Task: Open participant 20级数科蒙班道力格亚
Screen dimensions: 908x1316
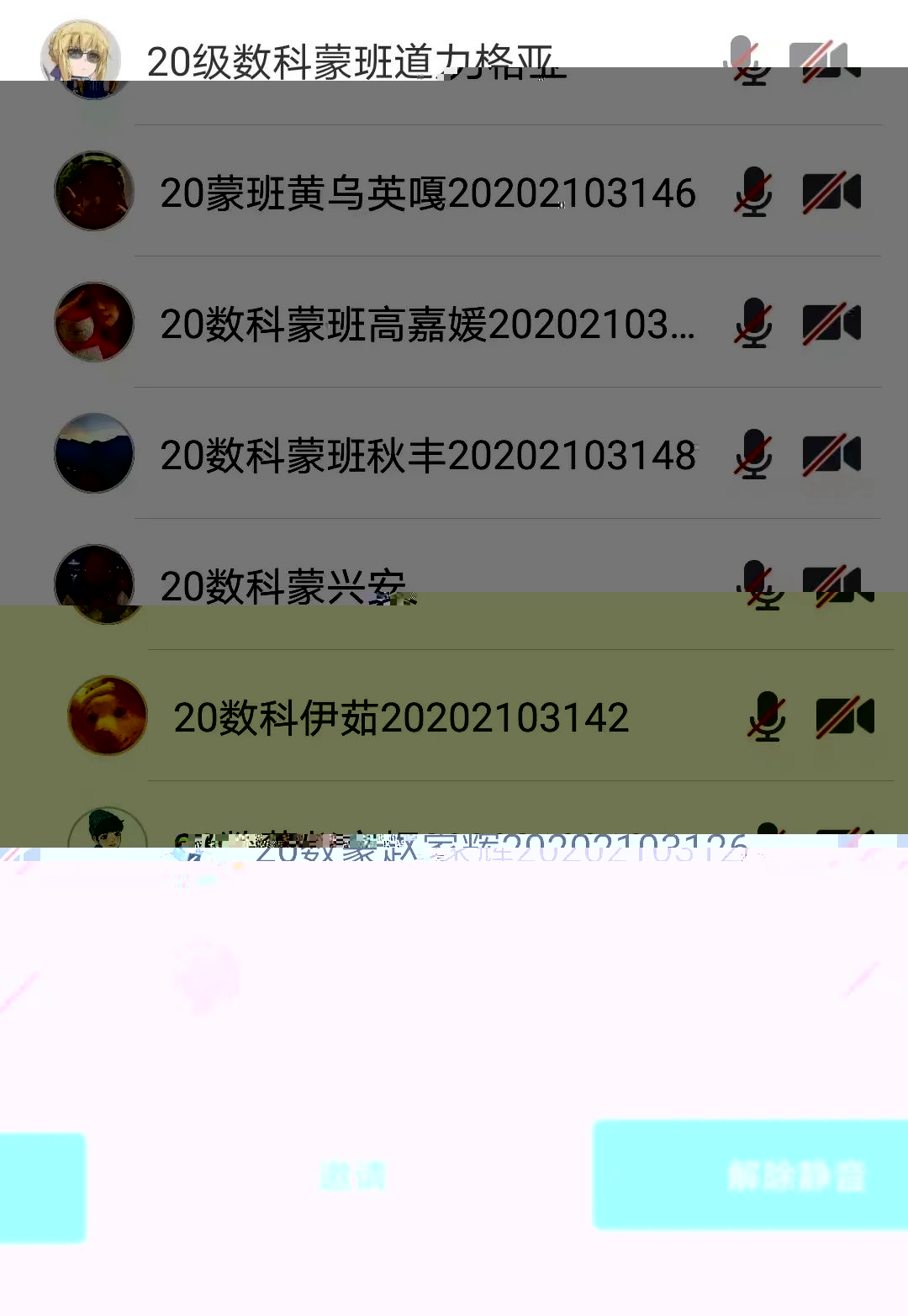Action: click(x=353, y=61)
